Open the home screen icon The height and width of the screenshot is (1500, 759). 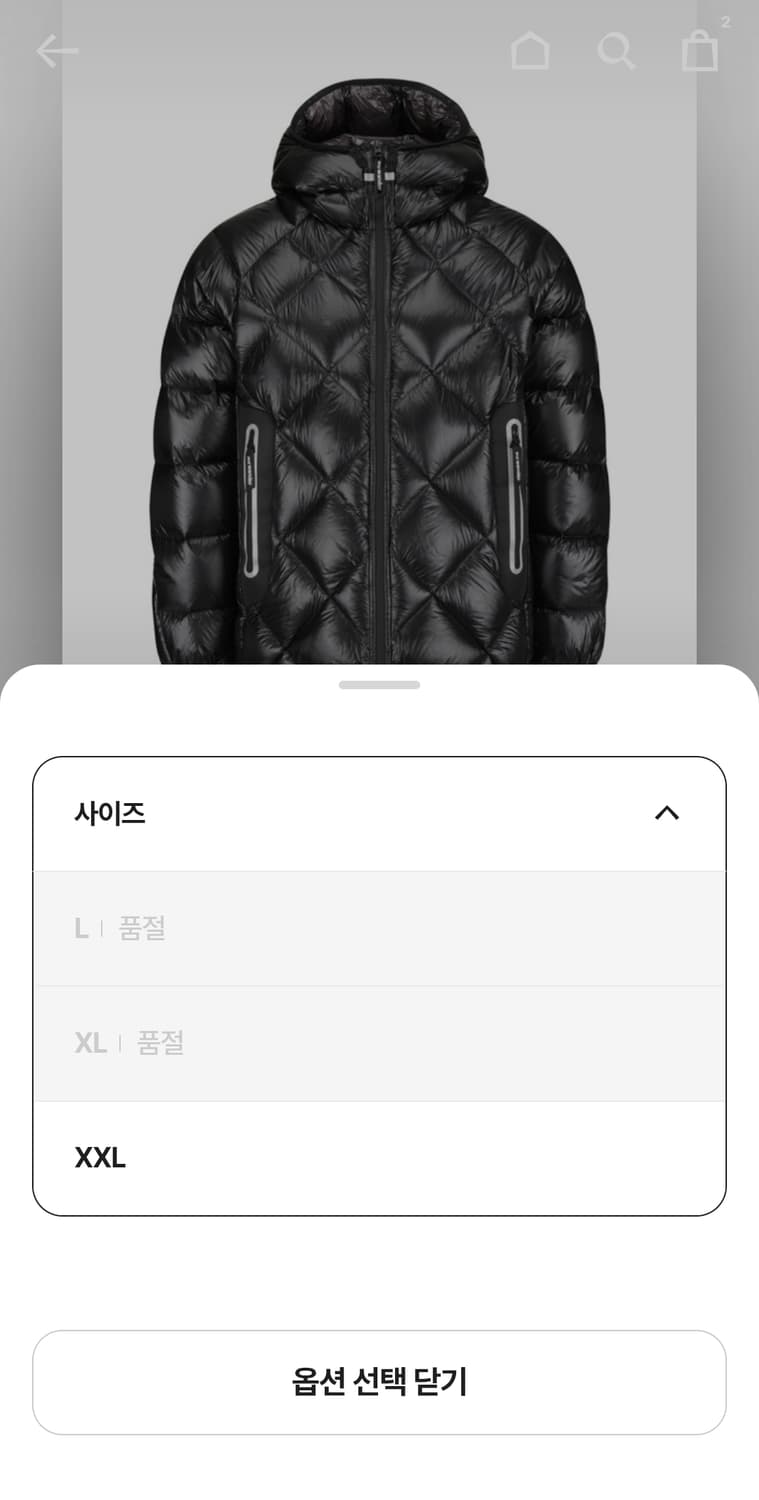point(530,51)
